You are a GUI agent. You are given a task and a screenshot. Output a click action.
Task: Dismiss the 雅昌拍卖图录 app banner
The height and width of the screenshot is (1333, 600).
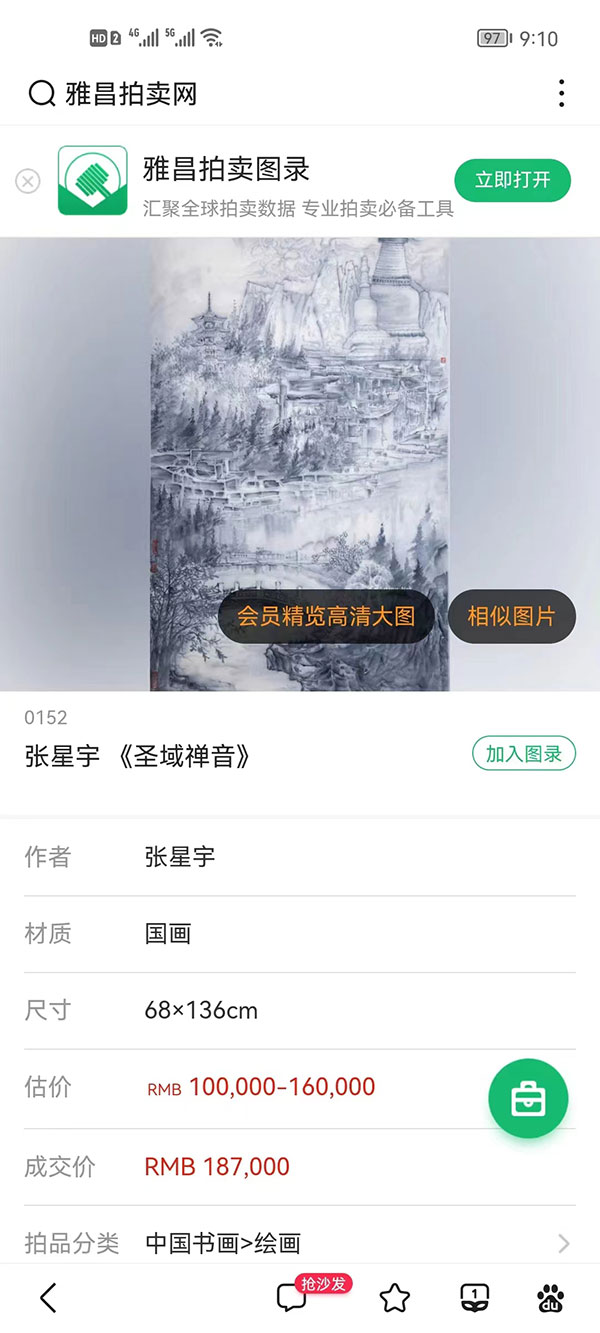tap(28, 181)
